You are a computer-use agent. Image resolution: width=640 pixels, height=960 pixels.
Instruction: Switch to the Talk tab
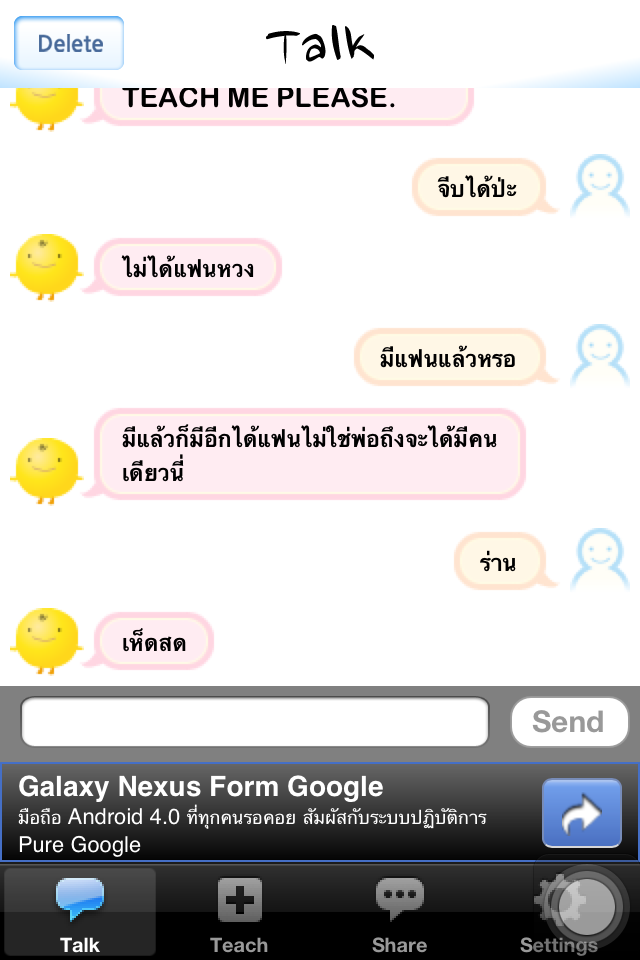[80, 912]
